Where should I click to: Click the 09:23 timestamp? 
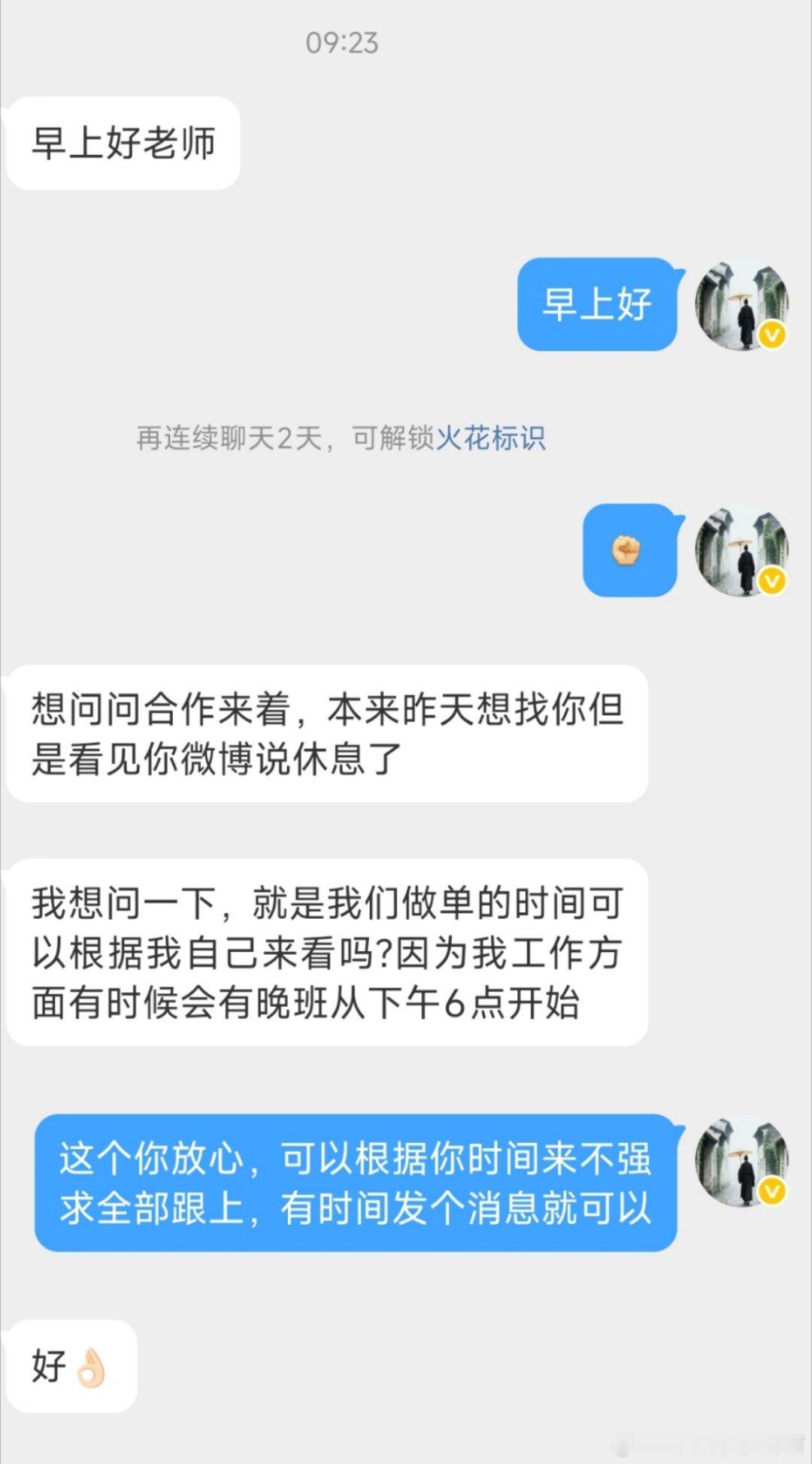pos(342,44)
